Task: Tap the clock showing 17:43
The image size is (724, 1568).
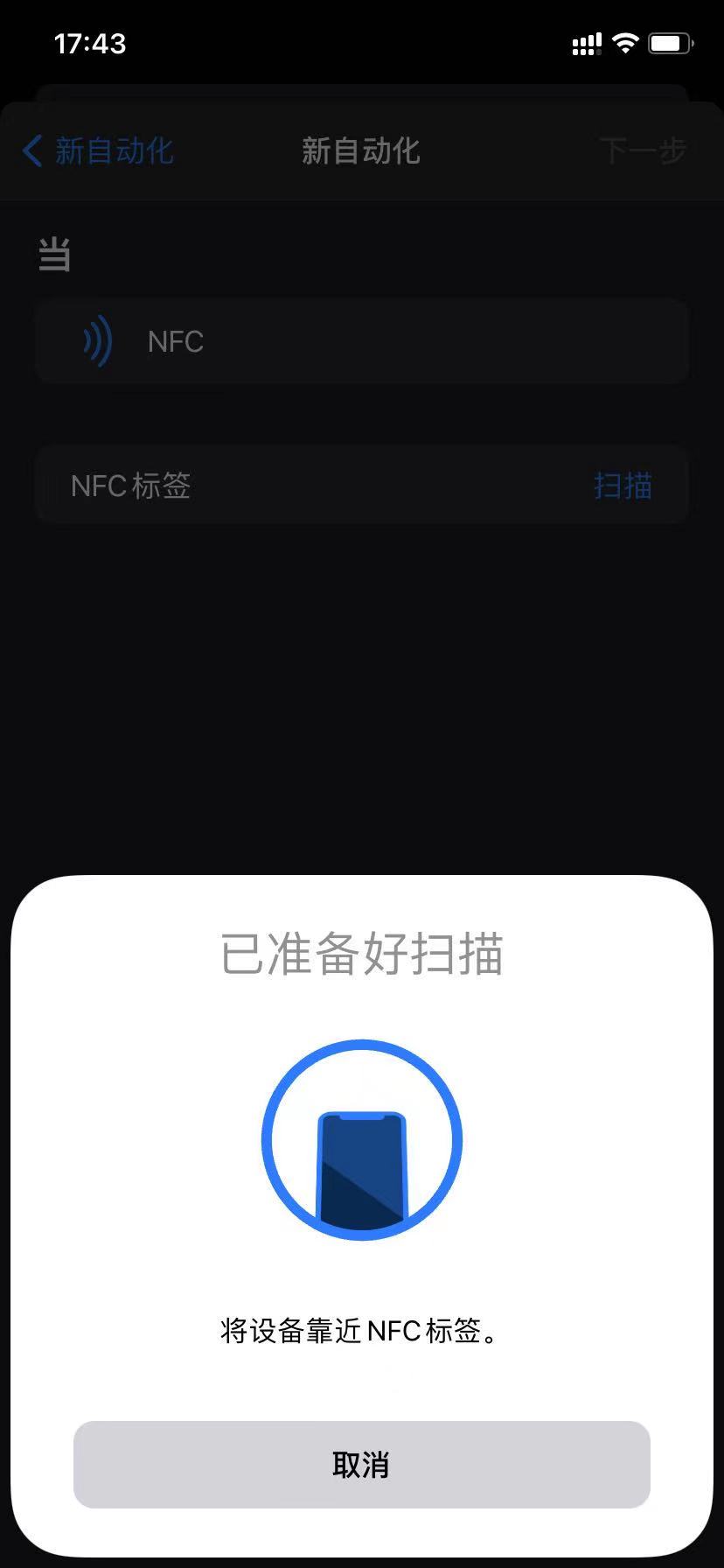Action: pos(88,43)
